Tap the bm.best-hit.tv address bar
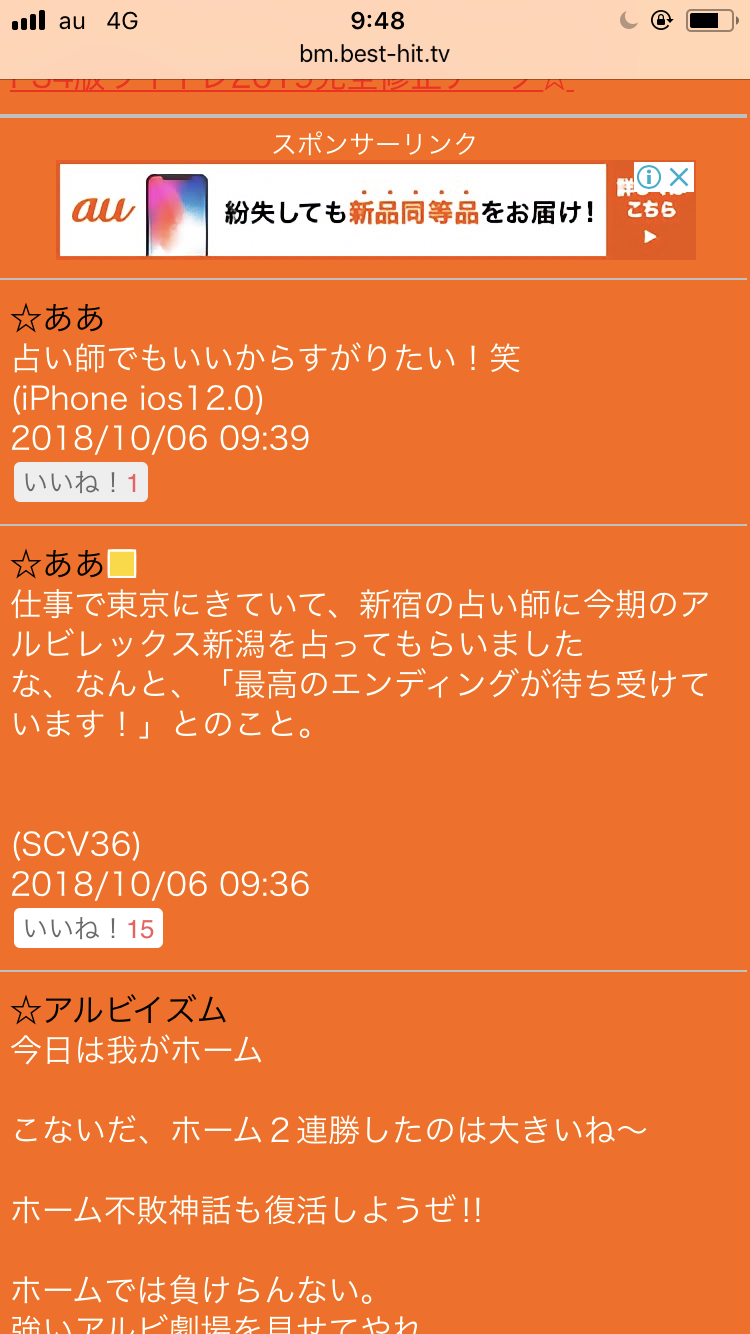This screenshot has height=1334, width=750. (x=374, y=53)
